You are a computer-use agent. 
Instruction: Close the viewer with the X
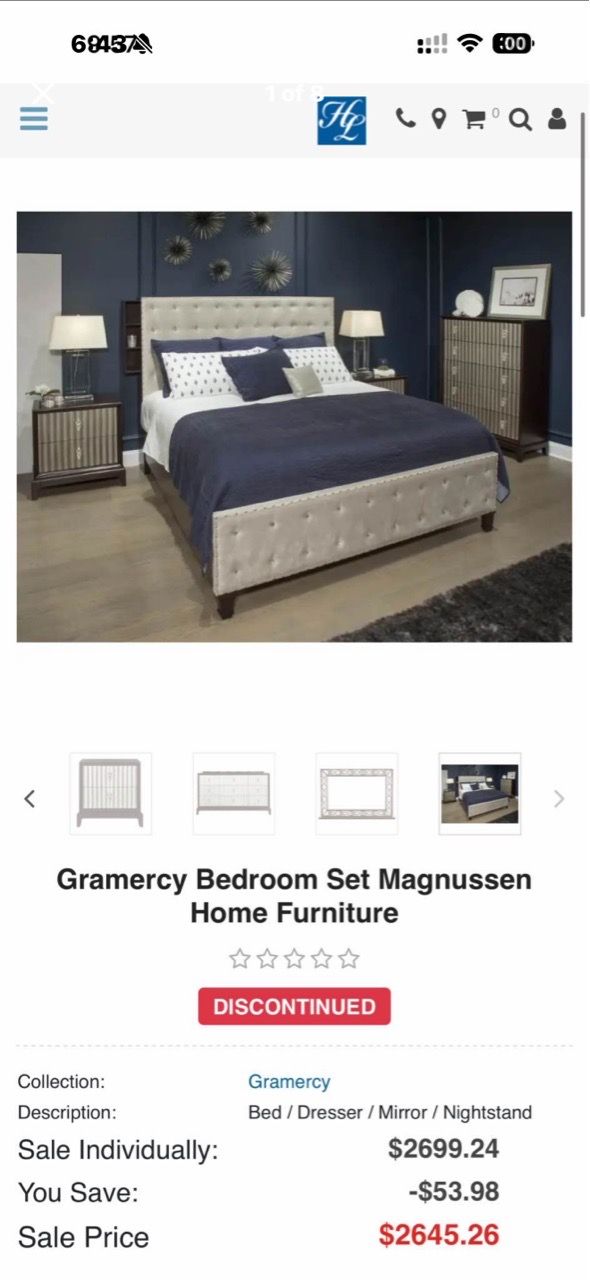tap(43, 92)
